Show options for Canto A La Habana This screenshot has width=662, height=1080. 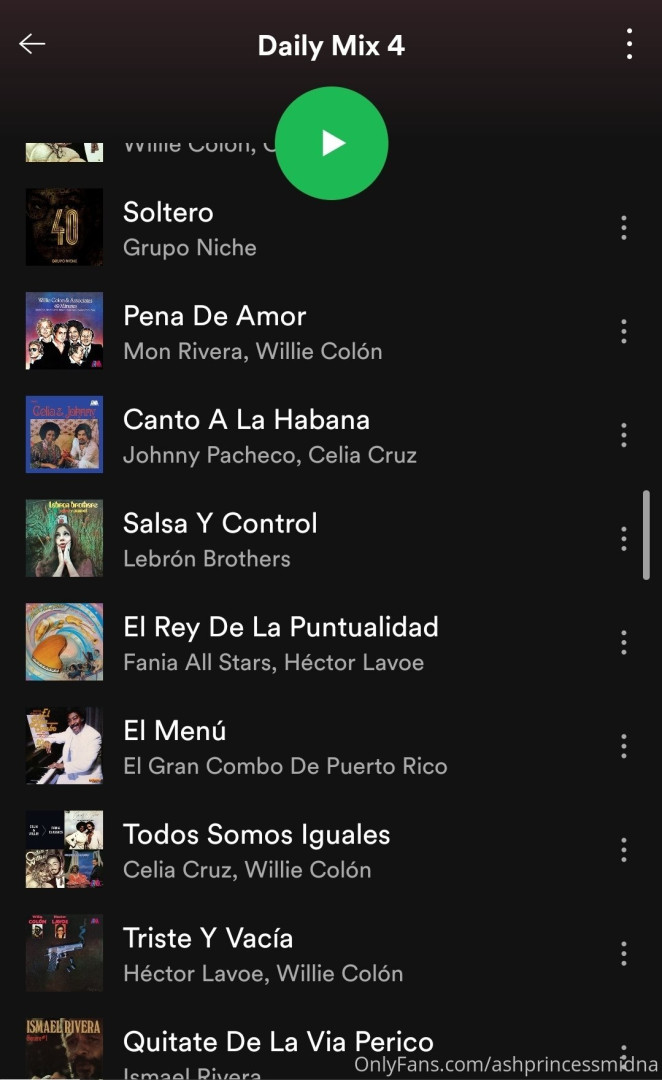pyautogui.click(x=623, y=435)
